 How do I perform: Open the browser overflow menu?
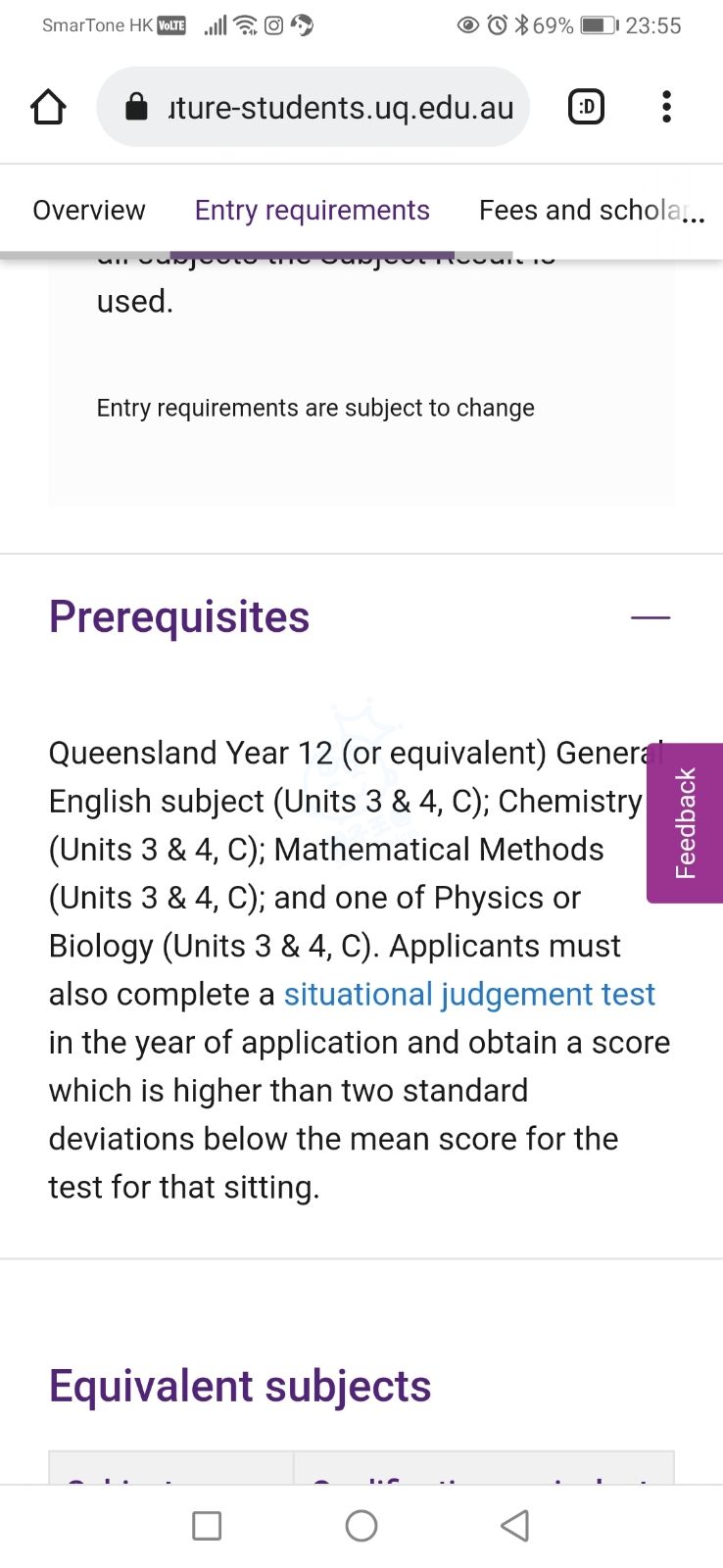(x=666, y=107)
